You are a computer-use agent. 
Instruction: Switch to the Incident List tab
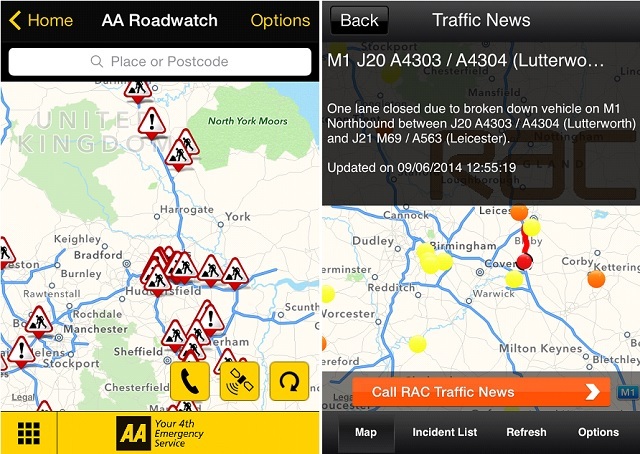click(x=444, y=432)
